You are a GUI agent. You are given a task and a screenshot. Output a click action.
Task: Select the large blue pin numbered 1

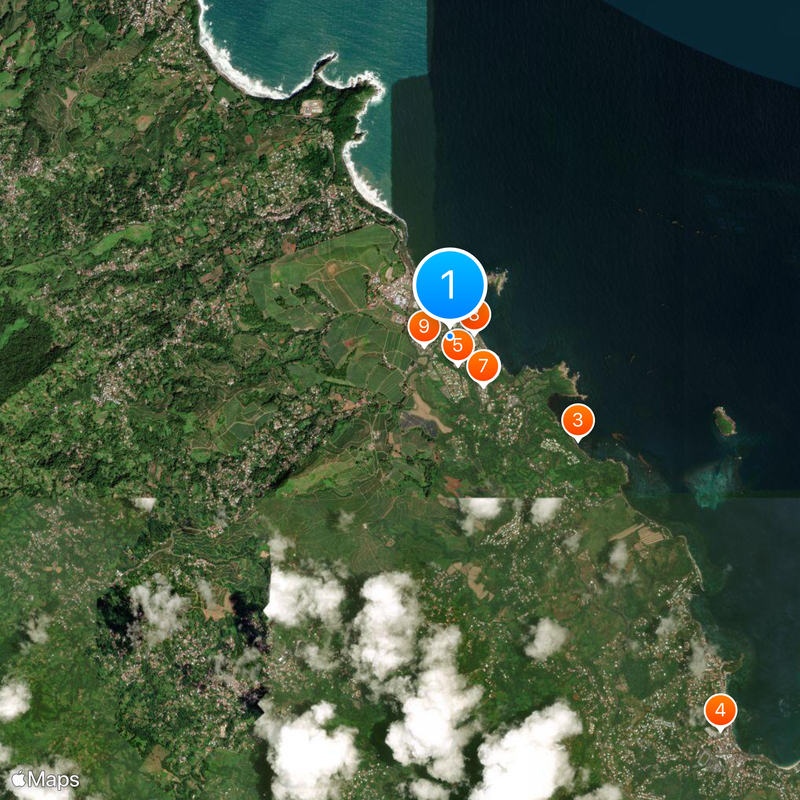pyautogui.click(x=449, y=284)
